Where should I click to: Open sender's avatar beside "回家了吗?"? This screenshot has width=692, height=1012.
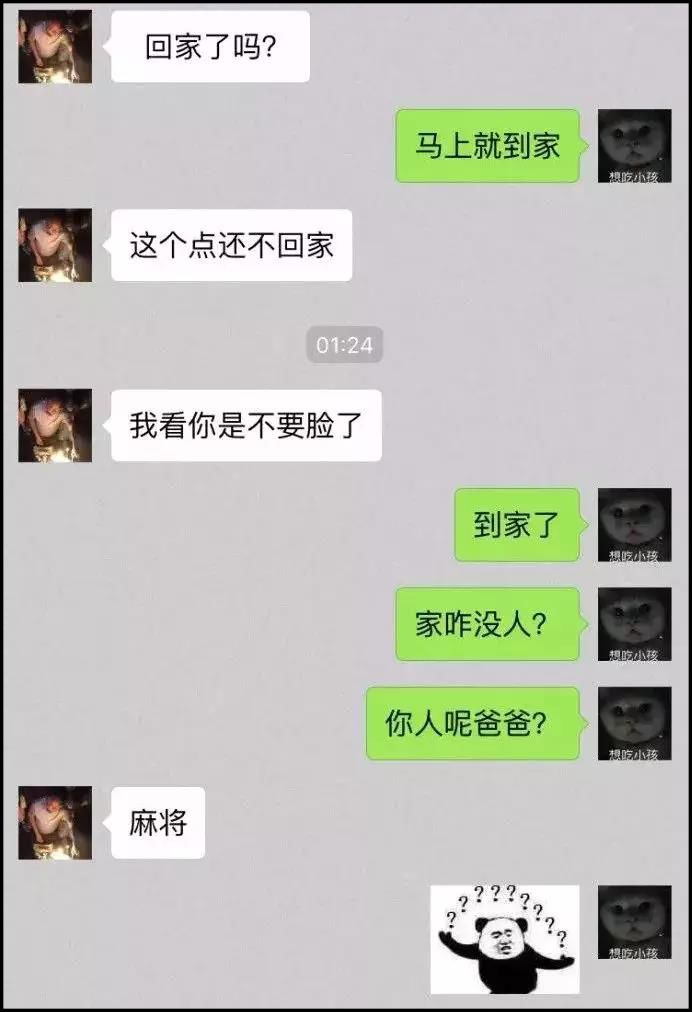coord(55,46)
